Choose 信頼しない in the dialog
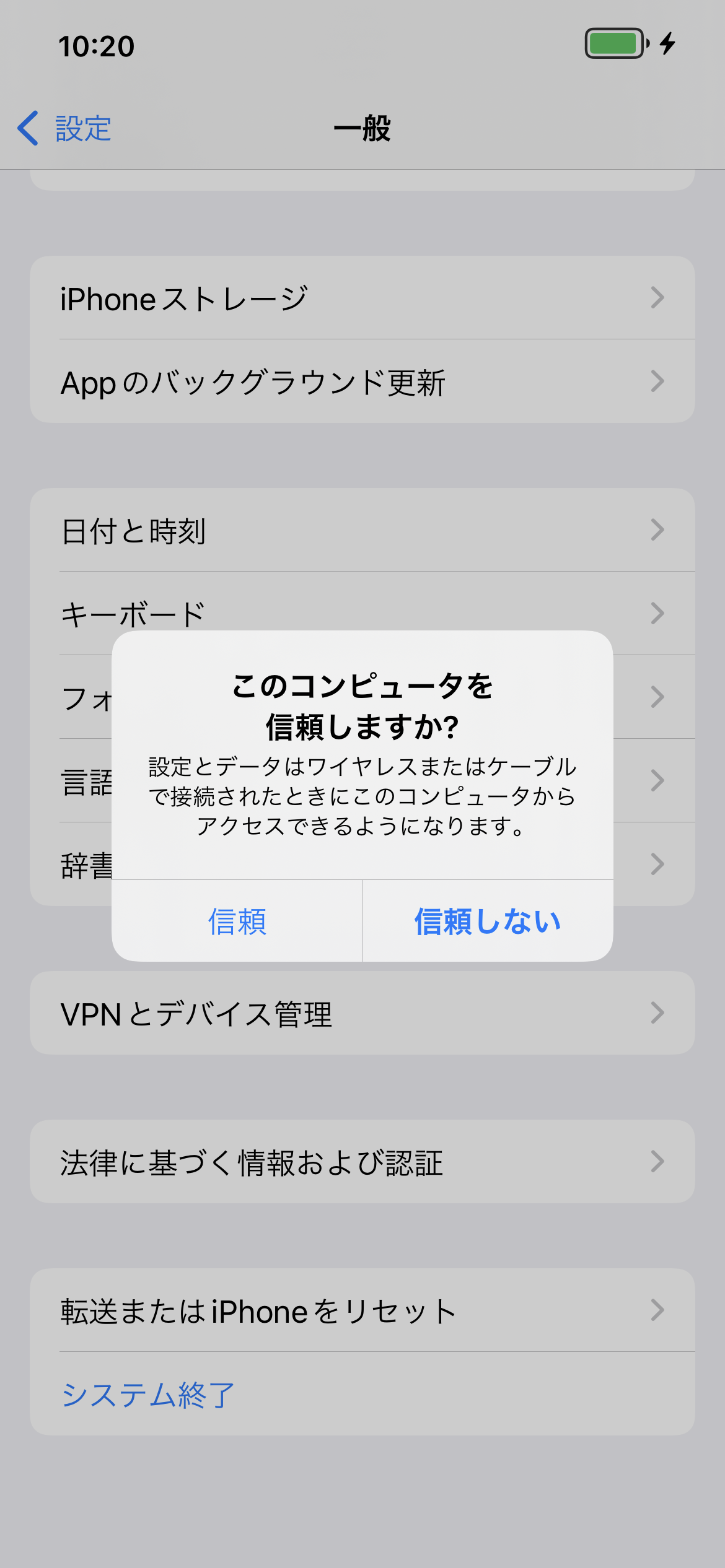The height and width of the screenshot is (1568, 725). click(x=488, y=921)
